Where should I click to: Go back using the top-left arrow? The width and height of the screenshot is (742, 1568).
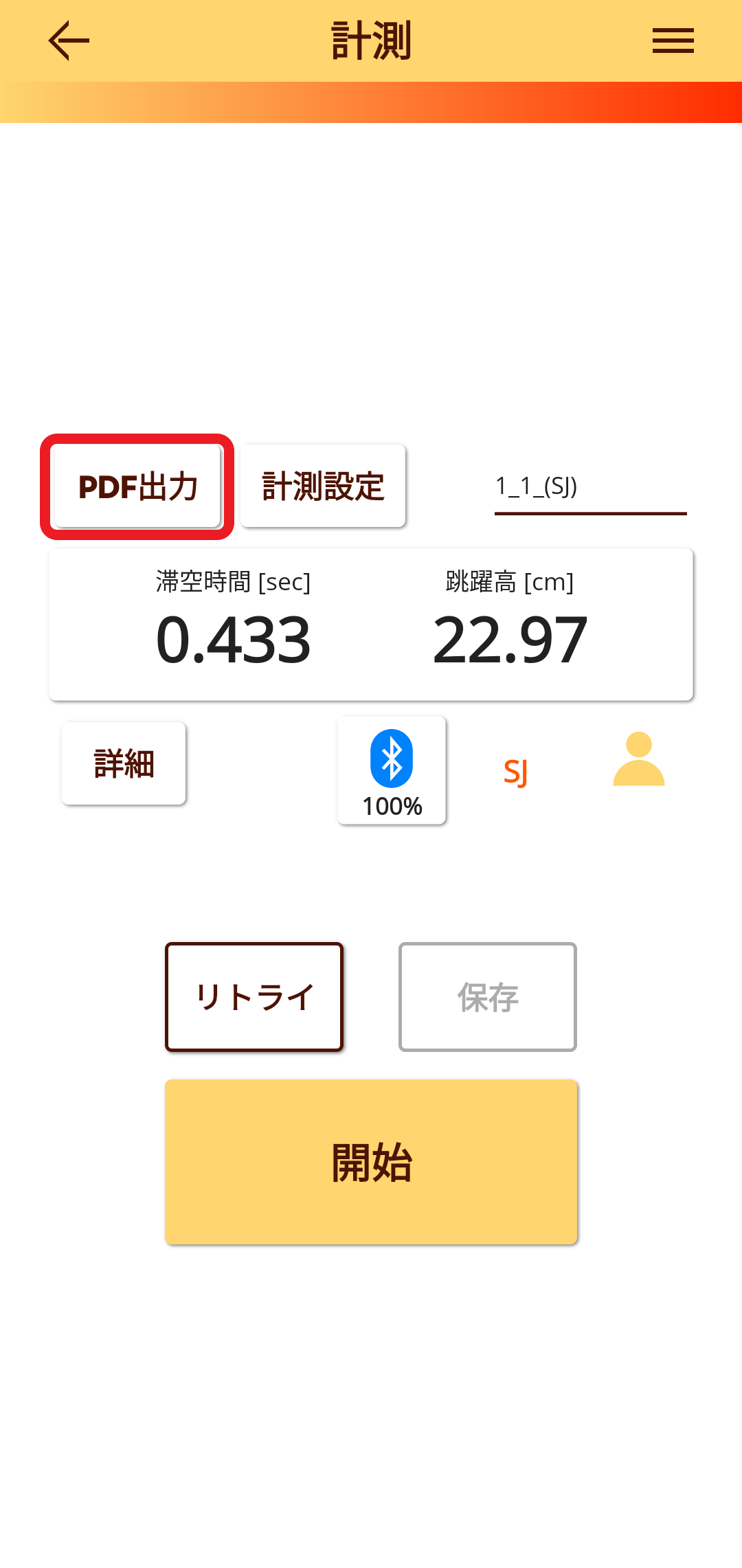[x=69, y=41]
